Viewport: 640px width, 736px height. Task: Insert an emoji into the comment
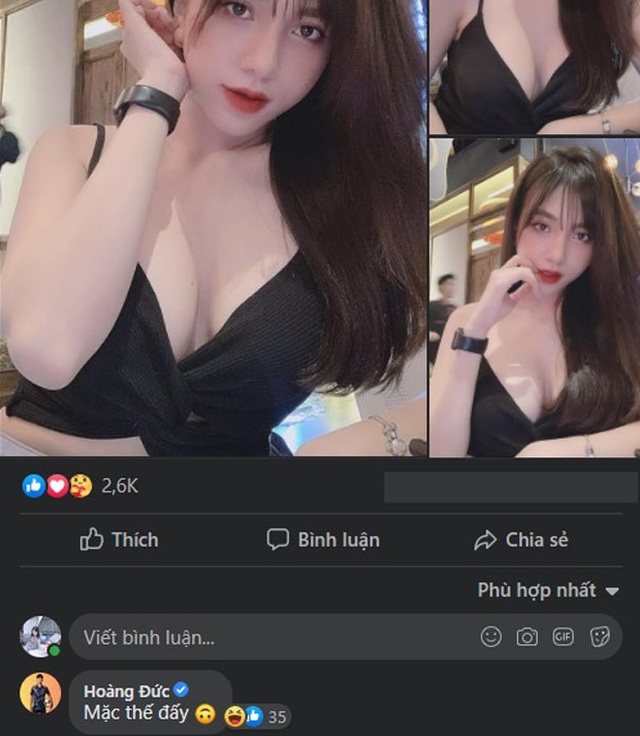click(491, 637)
